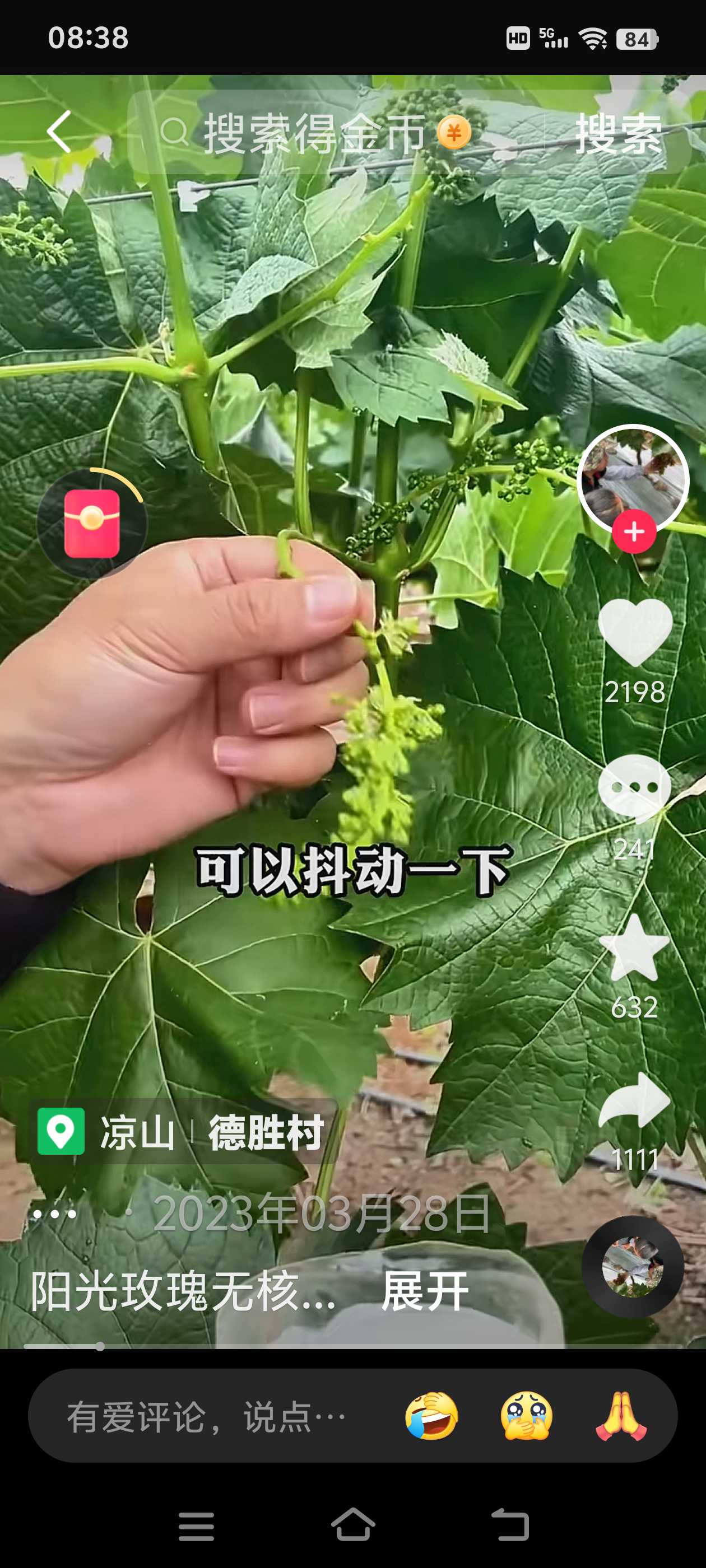The width and height of the screenshot is (706, 1568).
Task: Tap the 搜索 button
Action: click(x=618, y=133)
